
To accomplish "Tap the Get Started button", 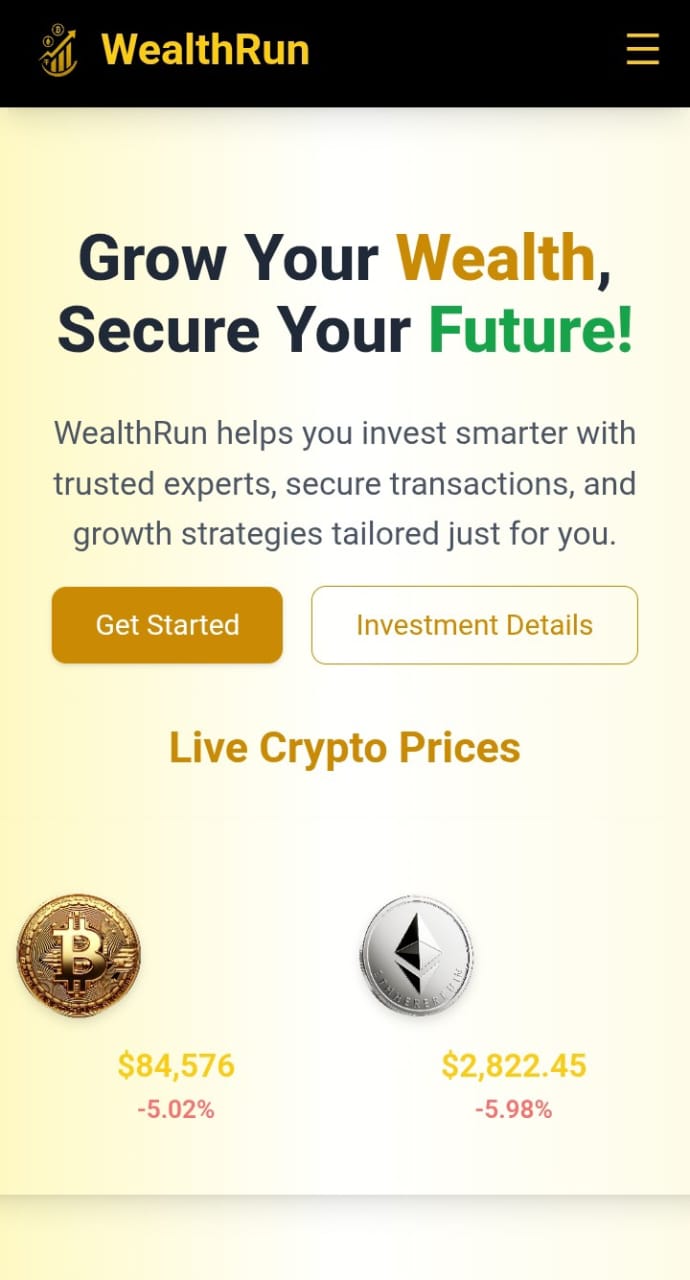I will click(167, 625).
